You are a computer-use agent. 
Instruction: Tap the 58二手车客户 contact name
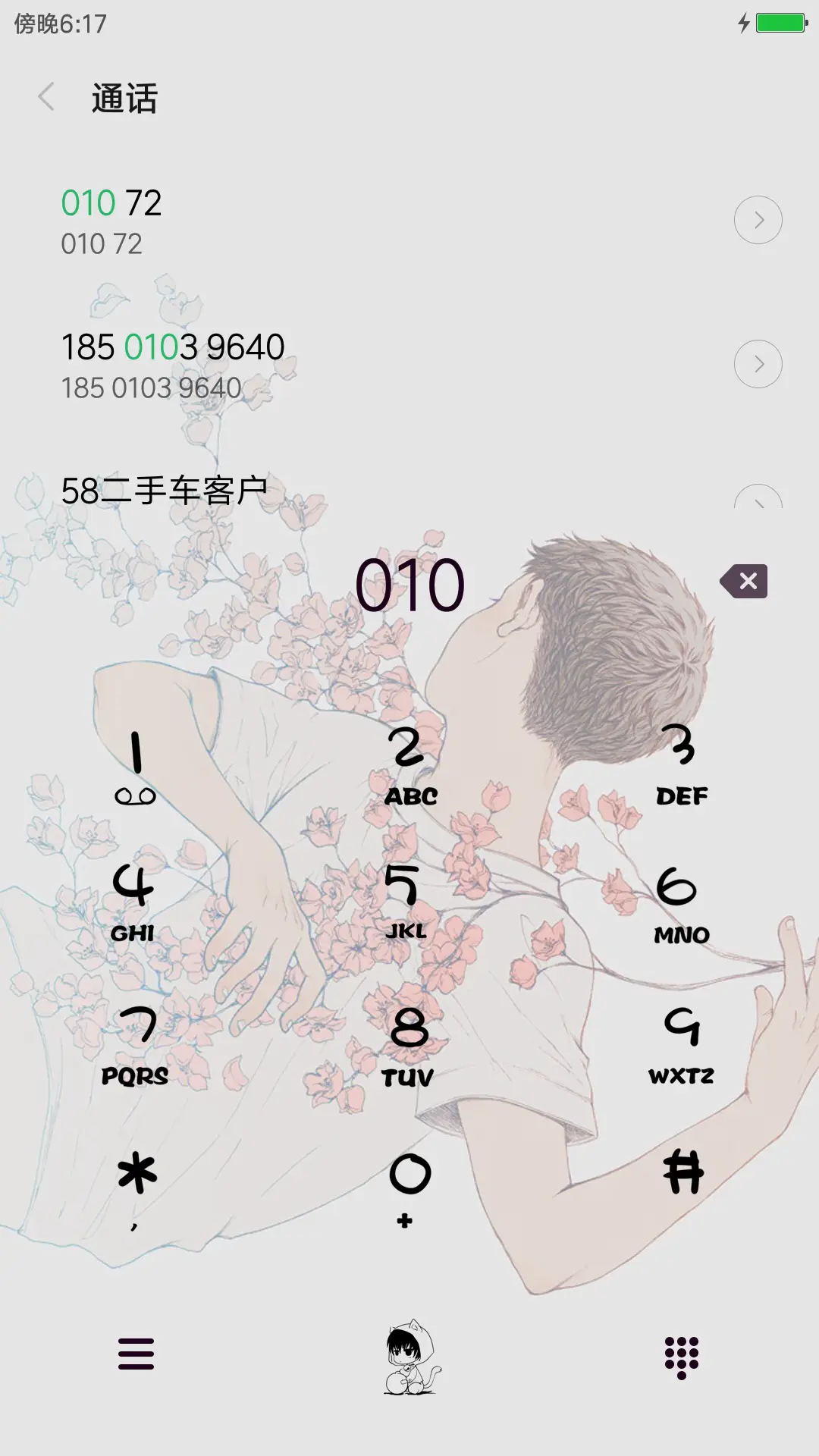[166, 490]
